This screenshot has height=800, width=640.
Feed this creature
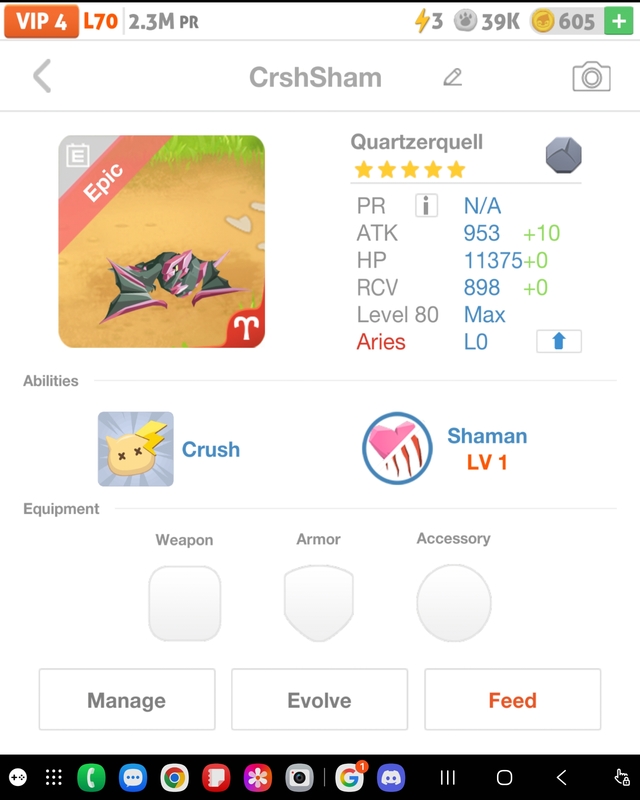point(512,700)
